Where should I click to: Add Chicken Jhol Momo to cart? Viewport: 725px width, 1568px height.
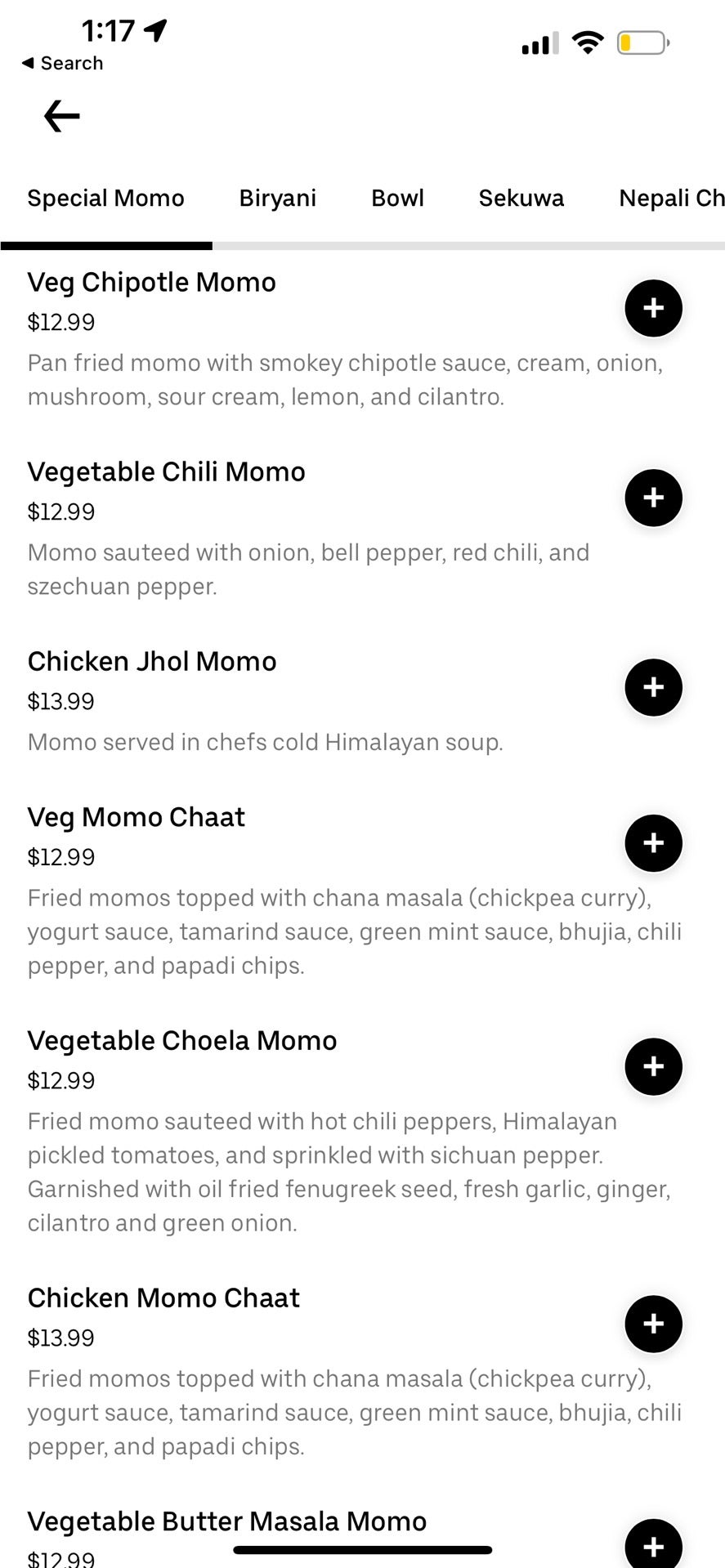tap(653, 687)
